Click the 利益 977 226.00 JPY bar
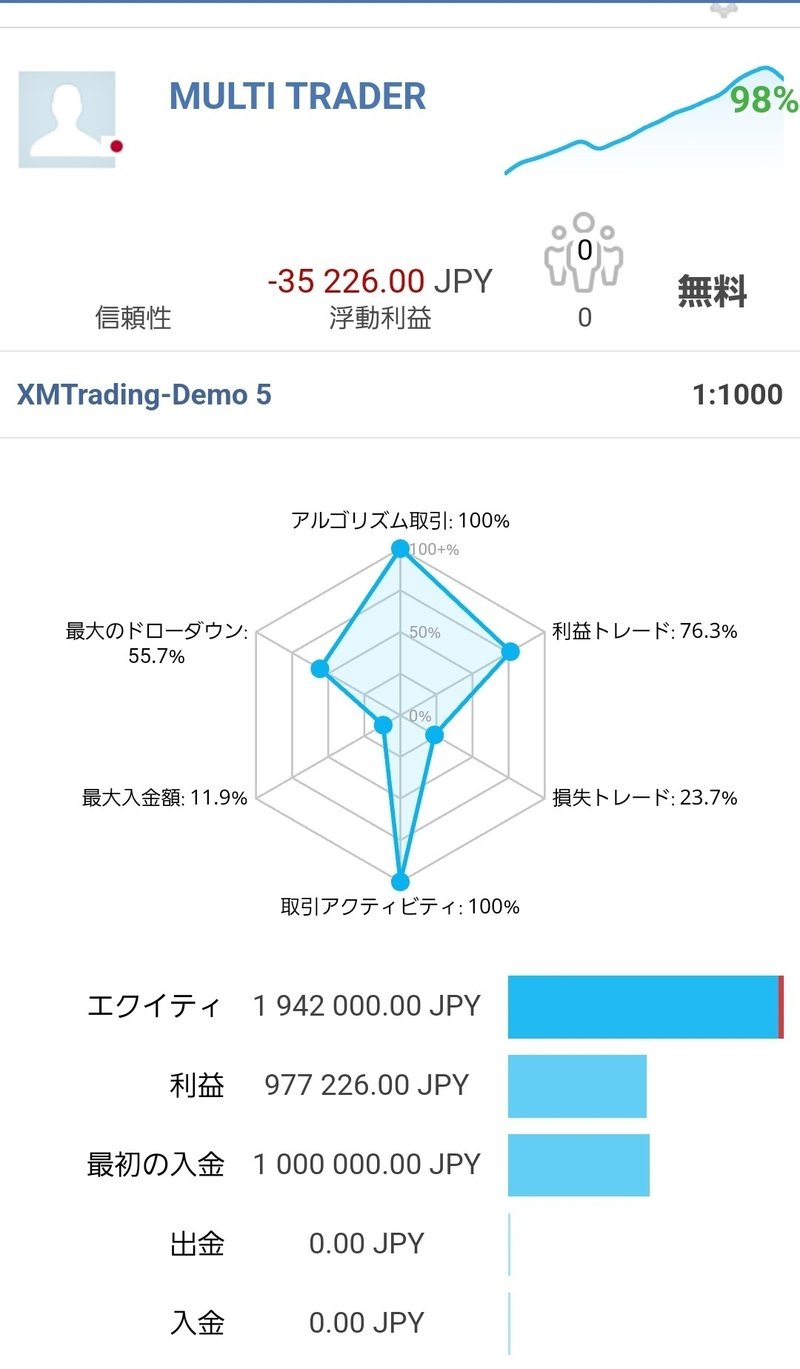 click(x=578, y=1085)
